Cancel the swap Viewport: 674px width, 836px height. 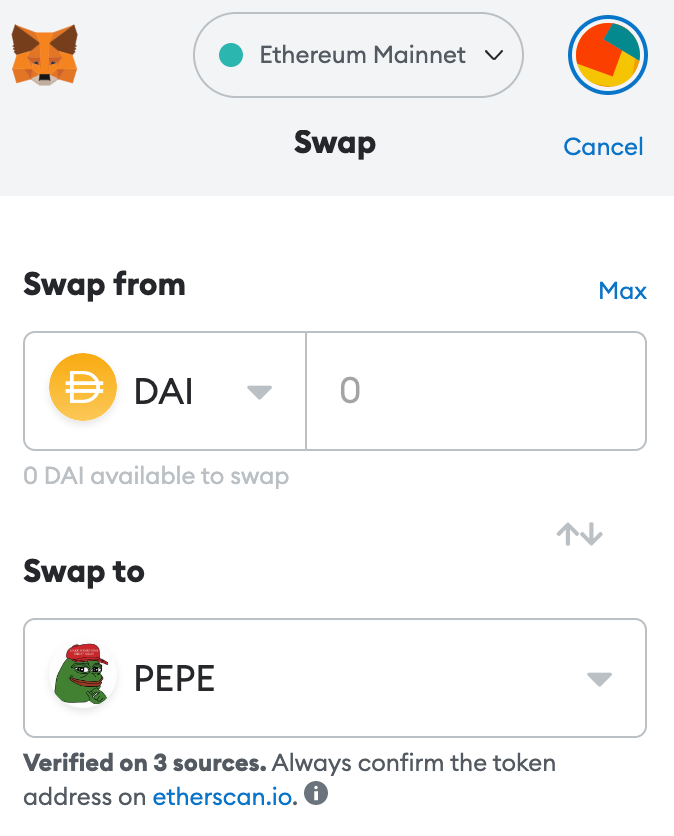point(603,147)
